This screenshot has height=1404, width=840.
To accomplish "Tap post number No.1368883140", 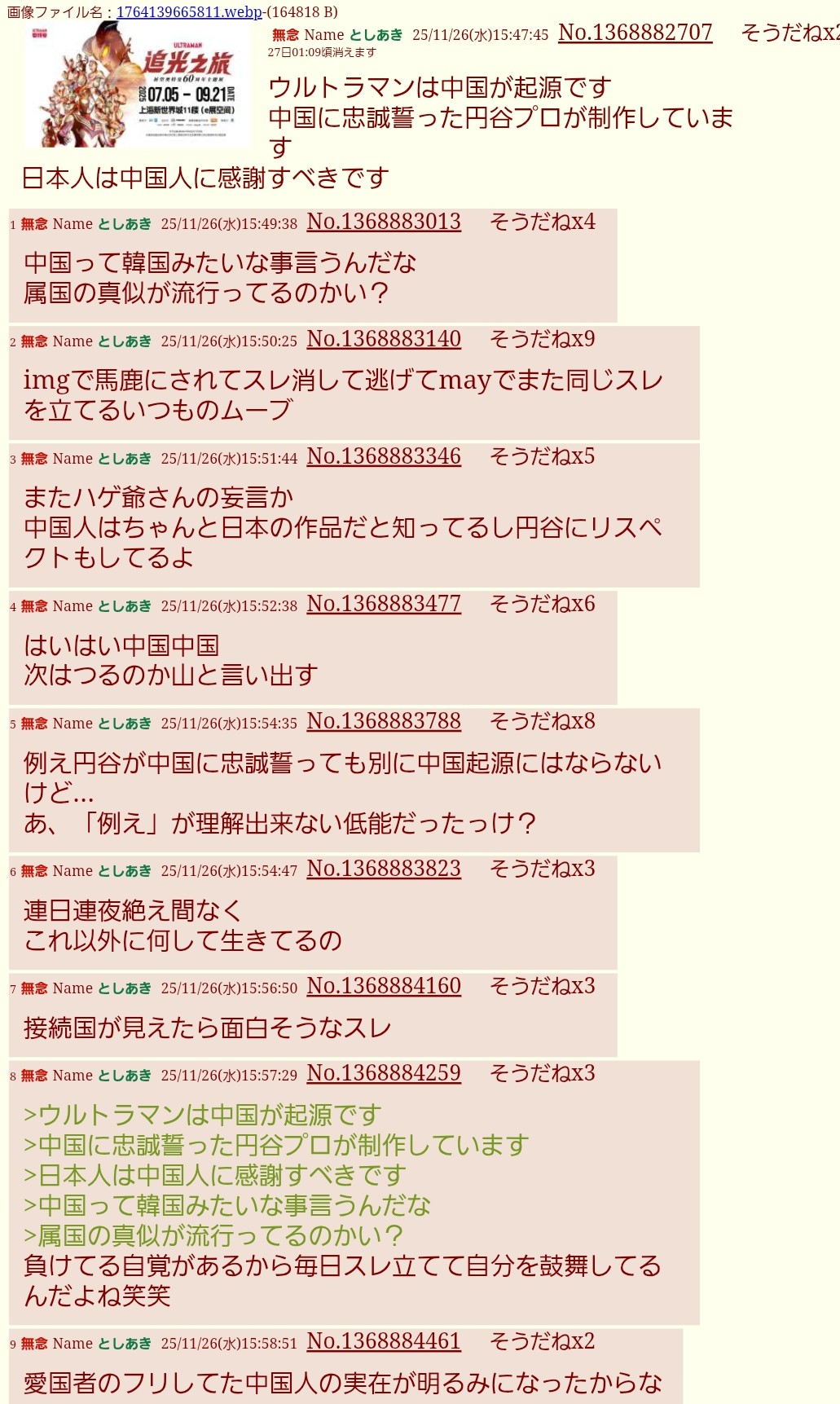I will tap(384, 340).
